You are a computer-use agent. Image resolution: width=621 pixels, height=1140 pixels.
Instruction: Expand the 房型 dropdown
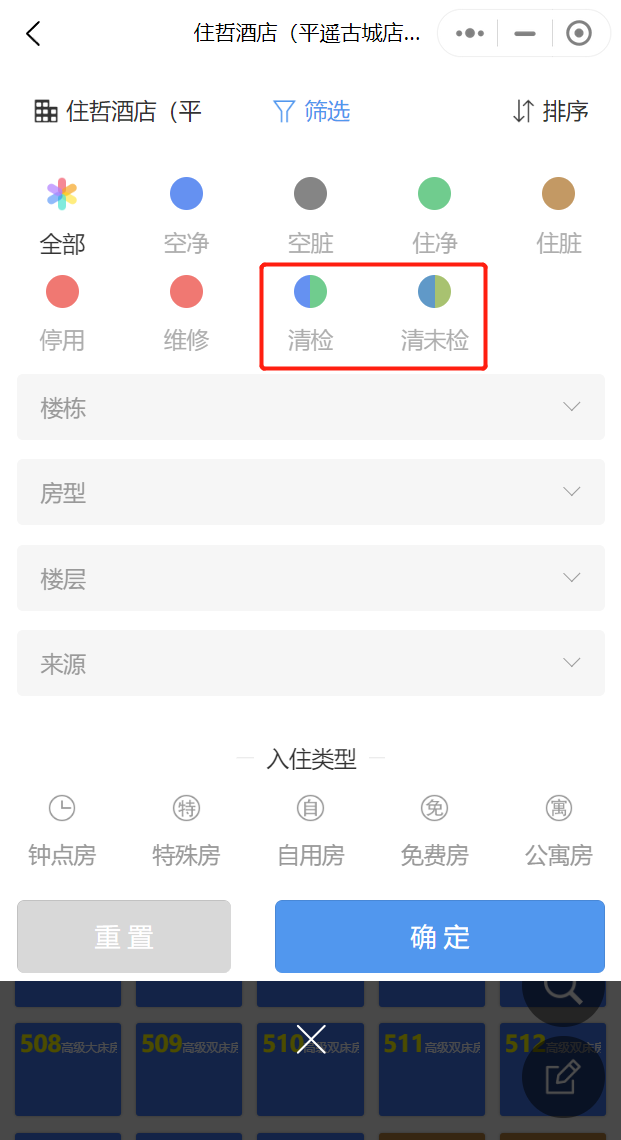pyautogui.click(x=310, y=492)
